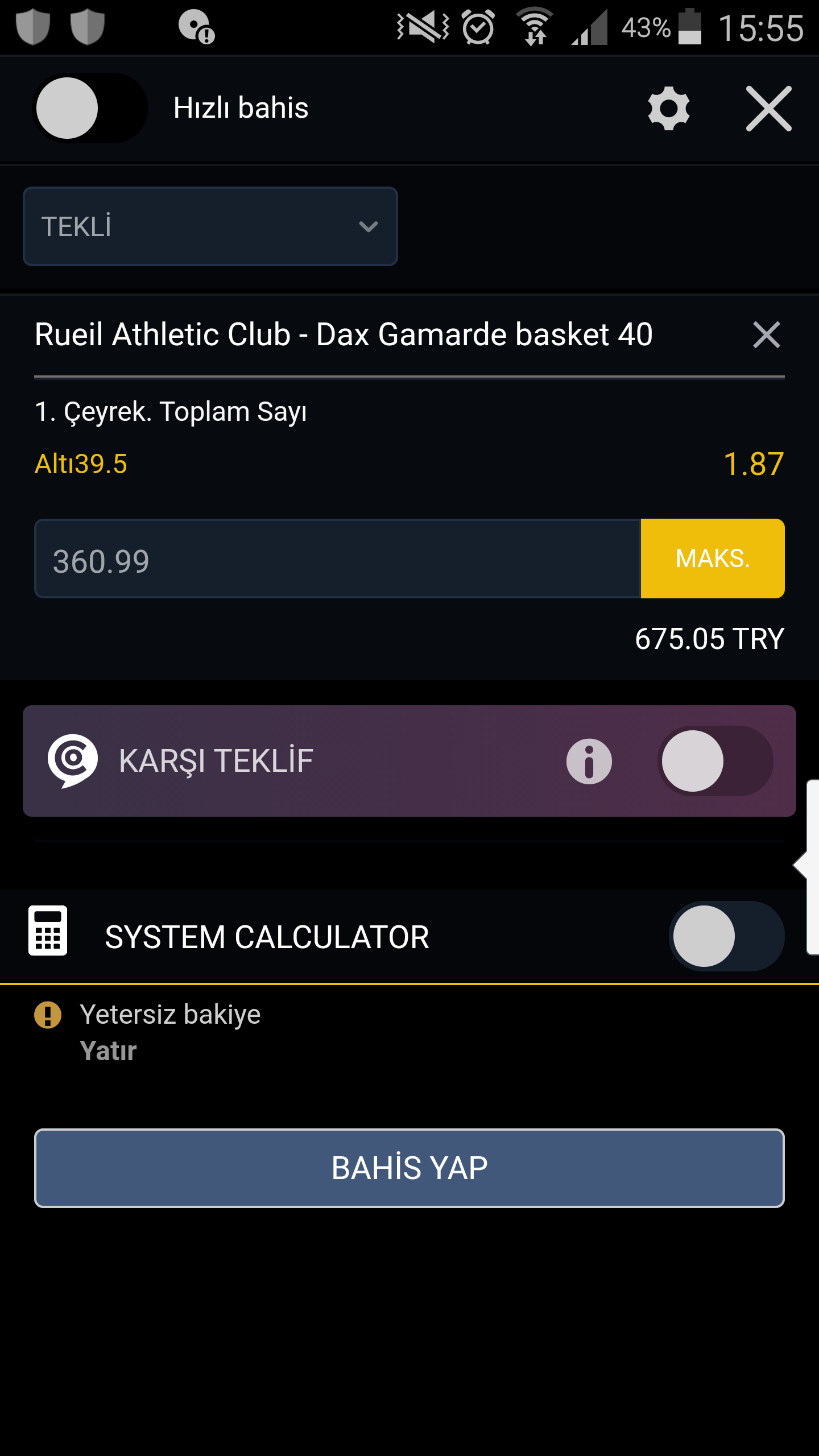Expand the TEKLİ bet type dropdown
819x1456 pixels.
coord(210,226)
